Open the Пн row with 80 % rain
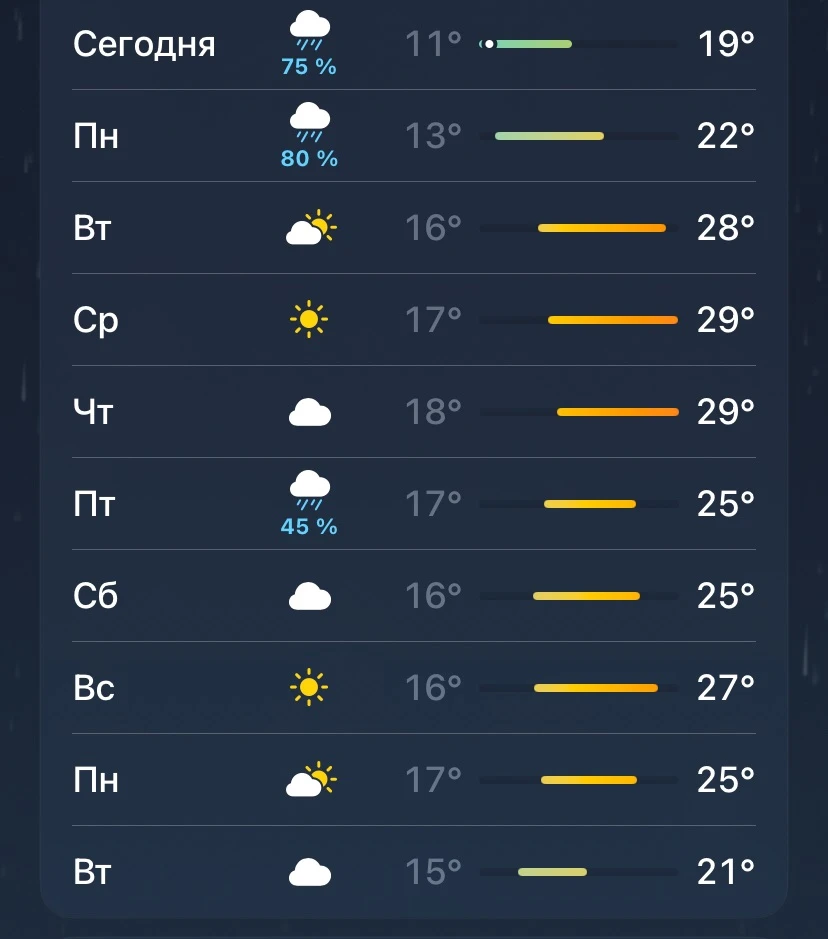The width and height of the screenshot is (828, 939). (x=414, y=136)
